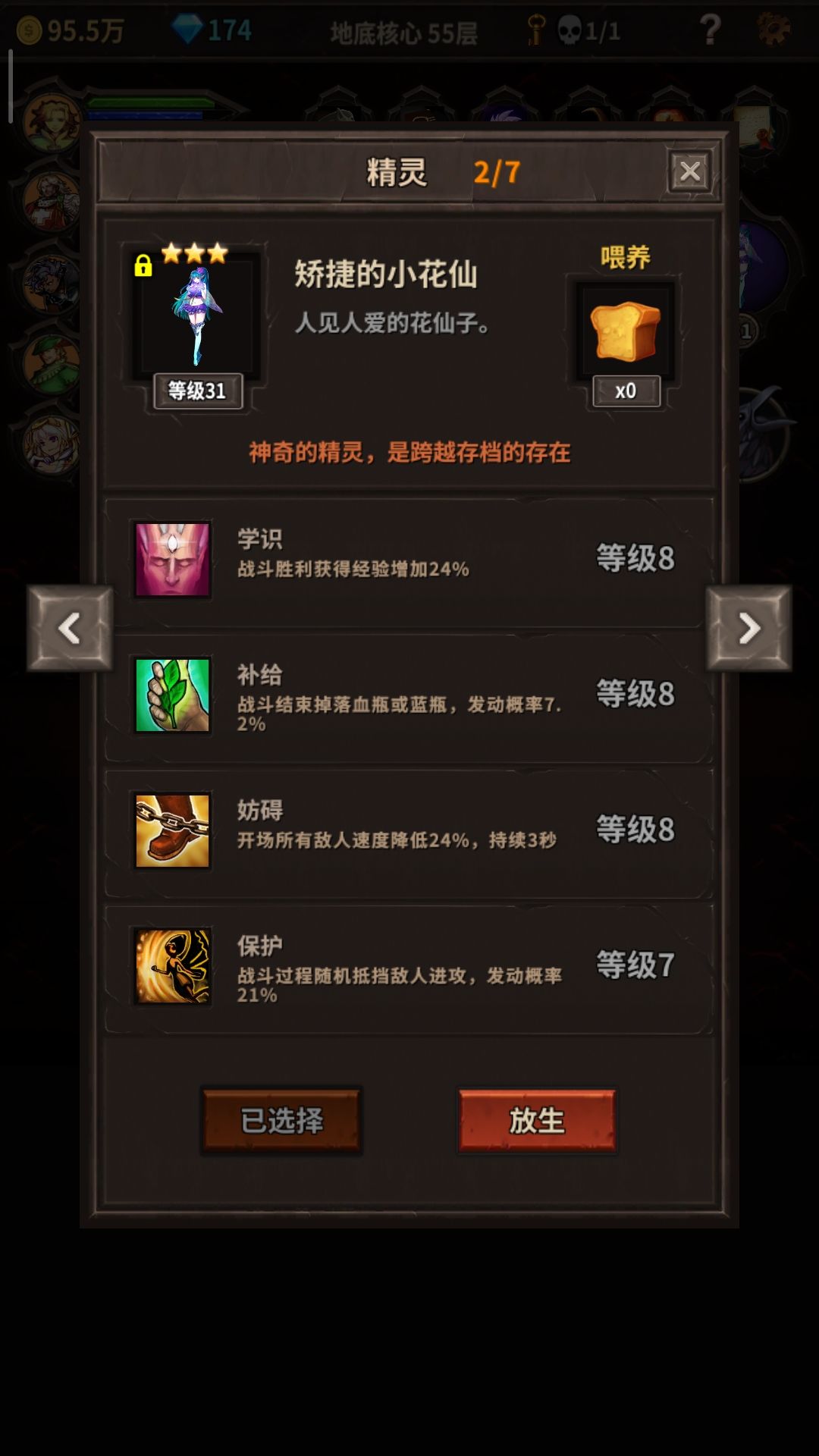View next spirit with right arrow
819x1456 pixels.
click(x=748, y=629)
